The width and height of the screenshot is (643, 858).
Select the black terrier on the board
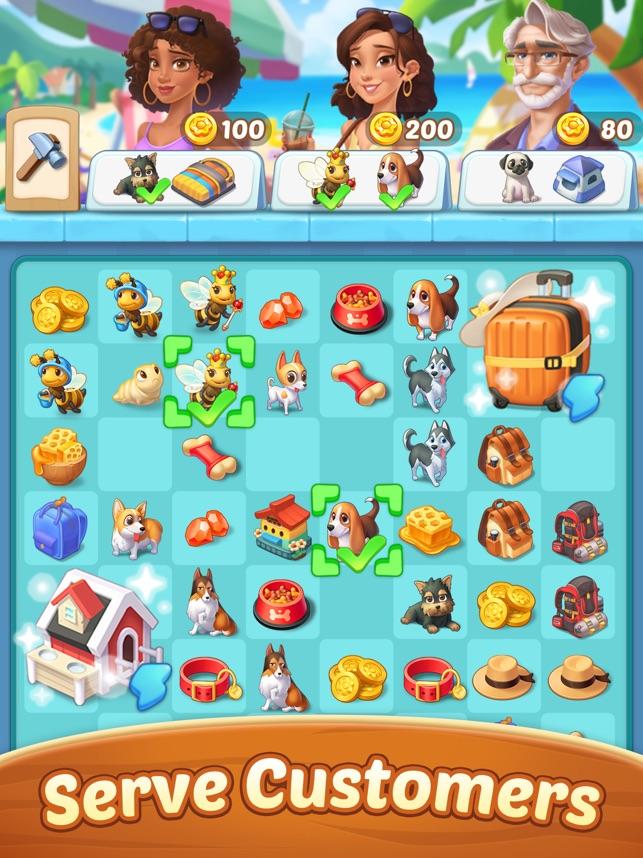(x=430, y=602)
